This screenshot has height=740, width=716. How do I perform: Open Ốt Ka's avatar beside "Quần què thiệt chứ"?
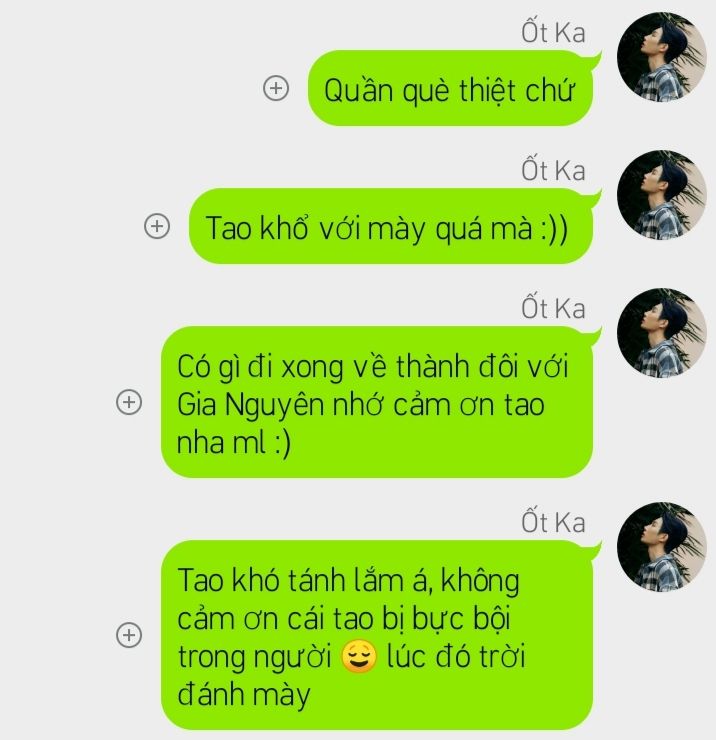tap(662, 57)
